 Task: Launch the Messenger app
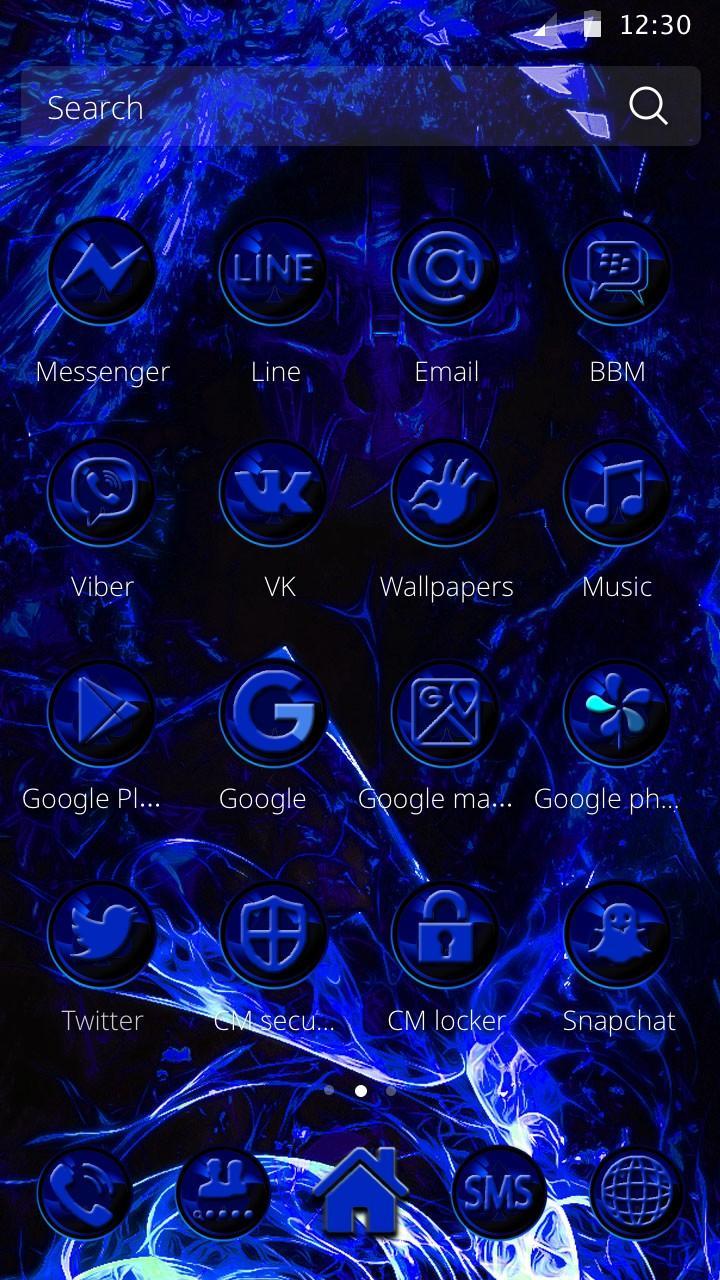point(102,270)
